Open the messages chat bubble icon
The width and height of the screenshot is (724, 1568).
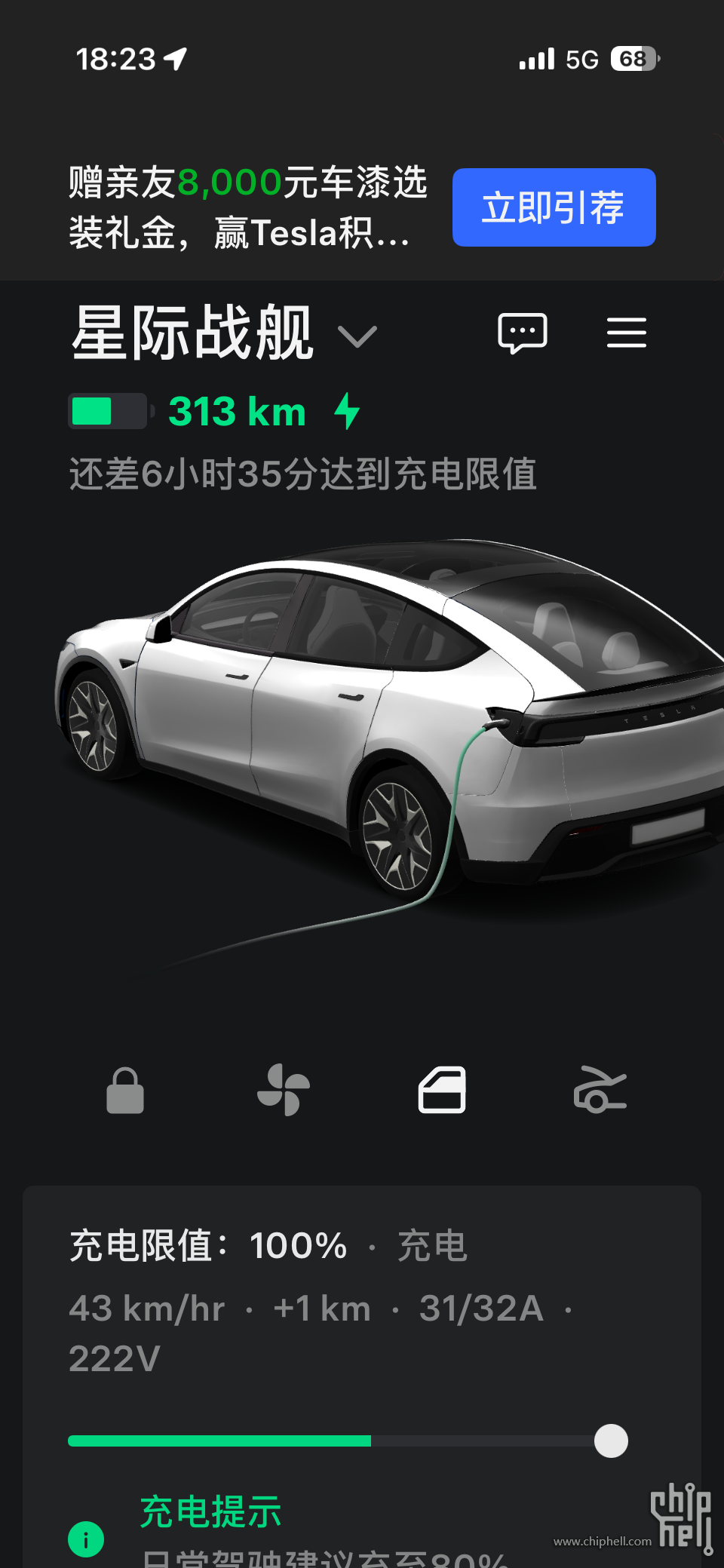pos(522,333)
